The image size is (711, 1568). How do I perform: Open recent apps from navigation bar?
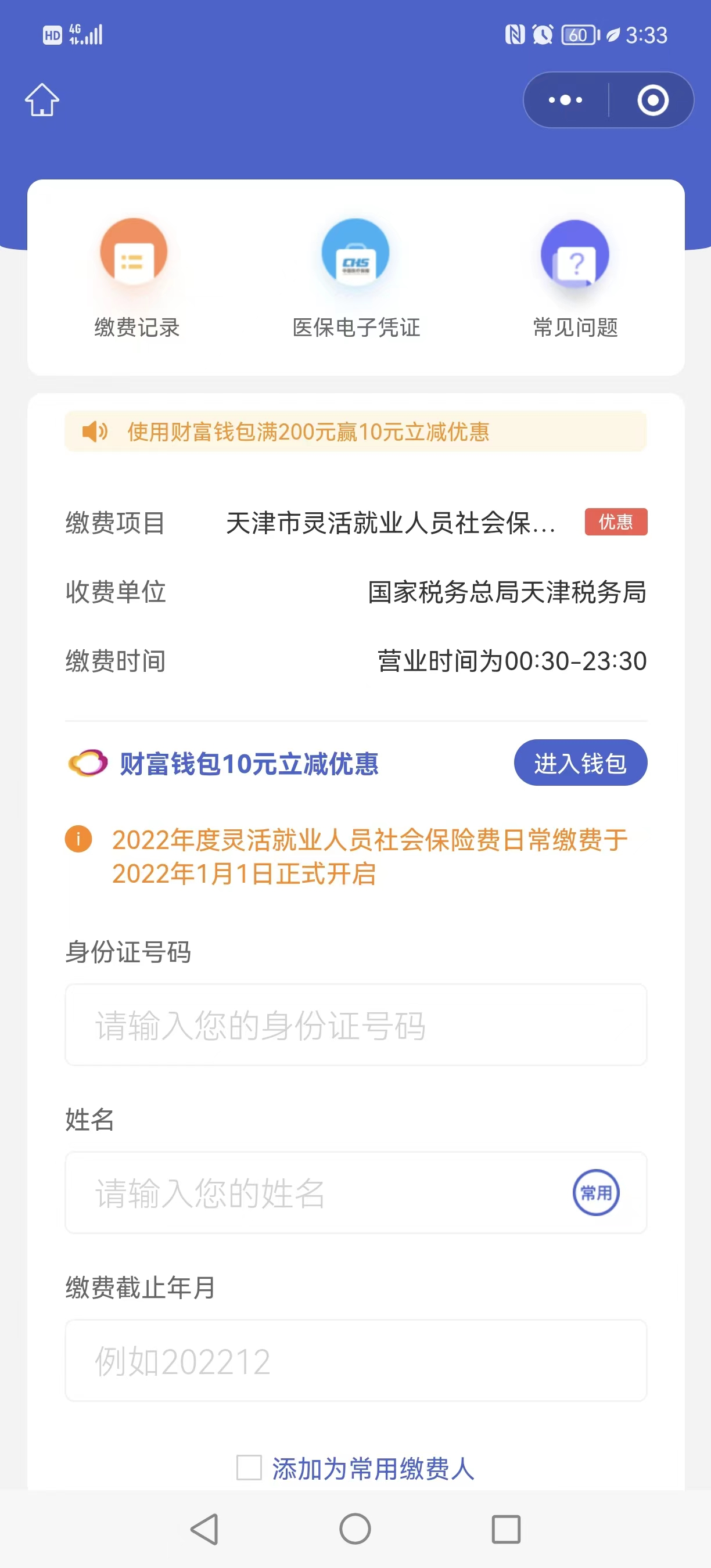click(506, 1529)
